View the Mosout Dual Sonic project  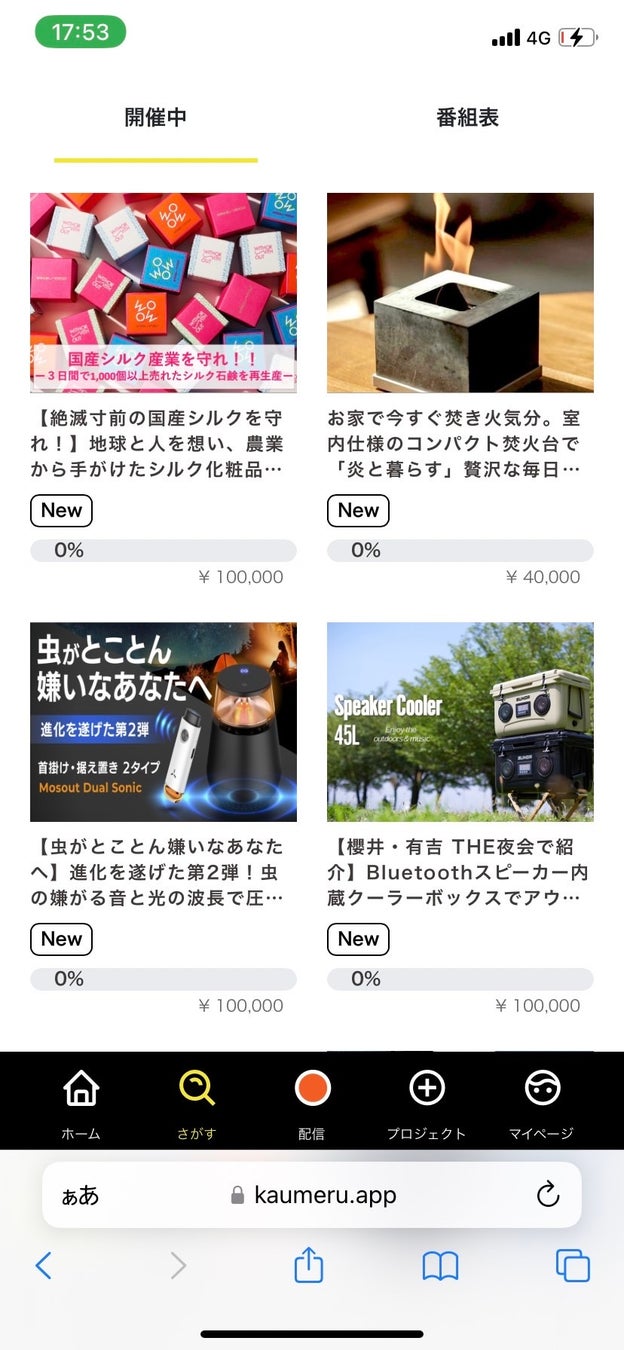tap(163, 722)
